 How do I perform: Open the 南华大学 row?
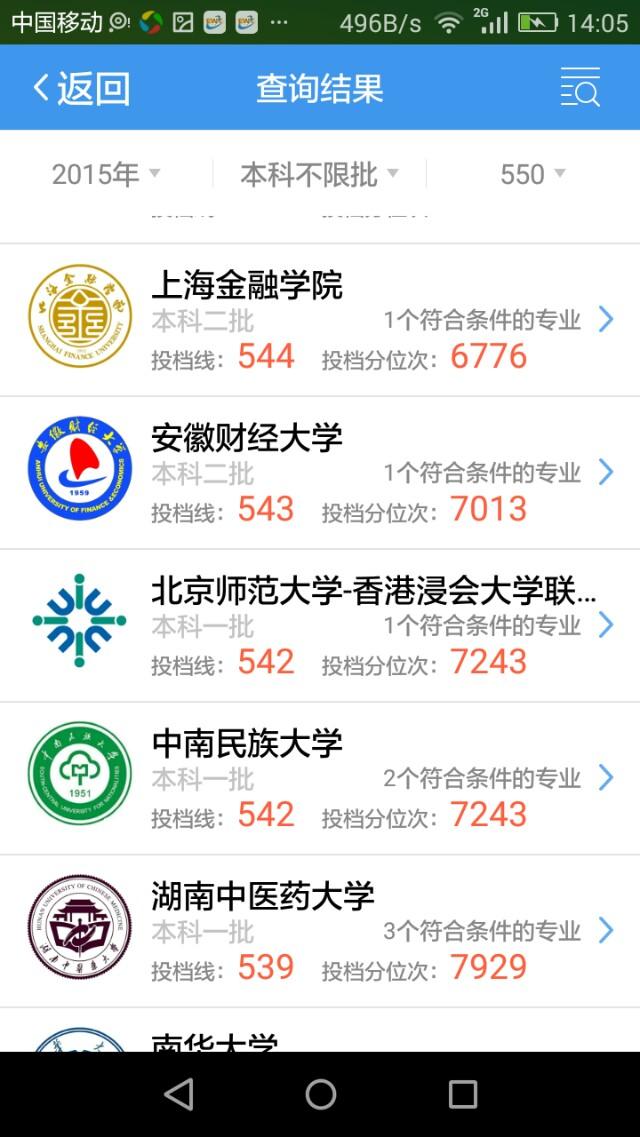tap(320, 1030)
